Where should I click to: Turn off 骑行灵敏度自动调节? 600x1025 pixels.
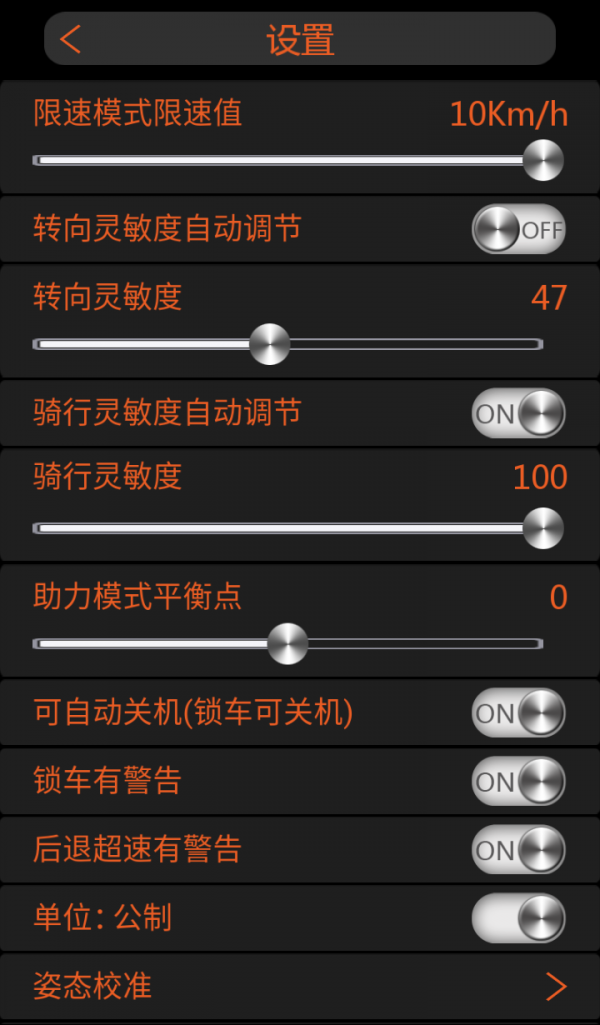[518, 413]
